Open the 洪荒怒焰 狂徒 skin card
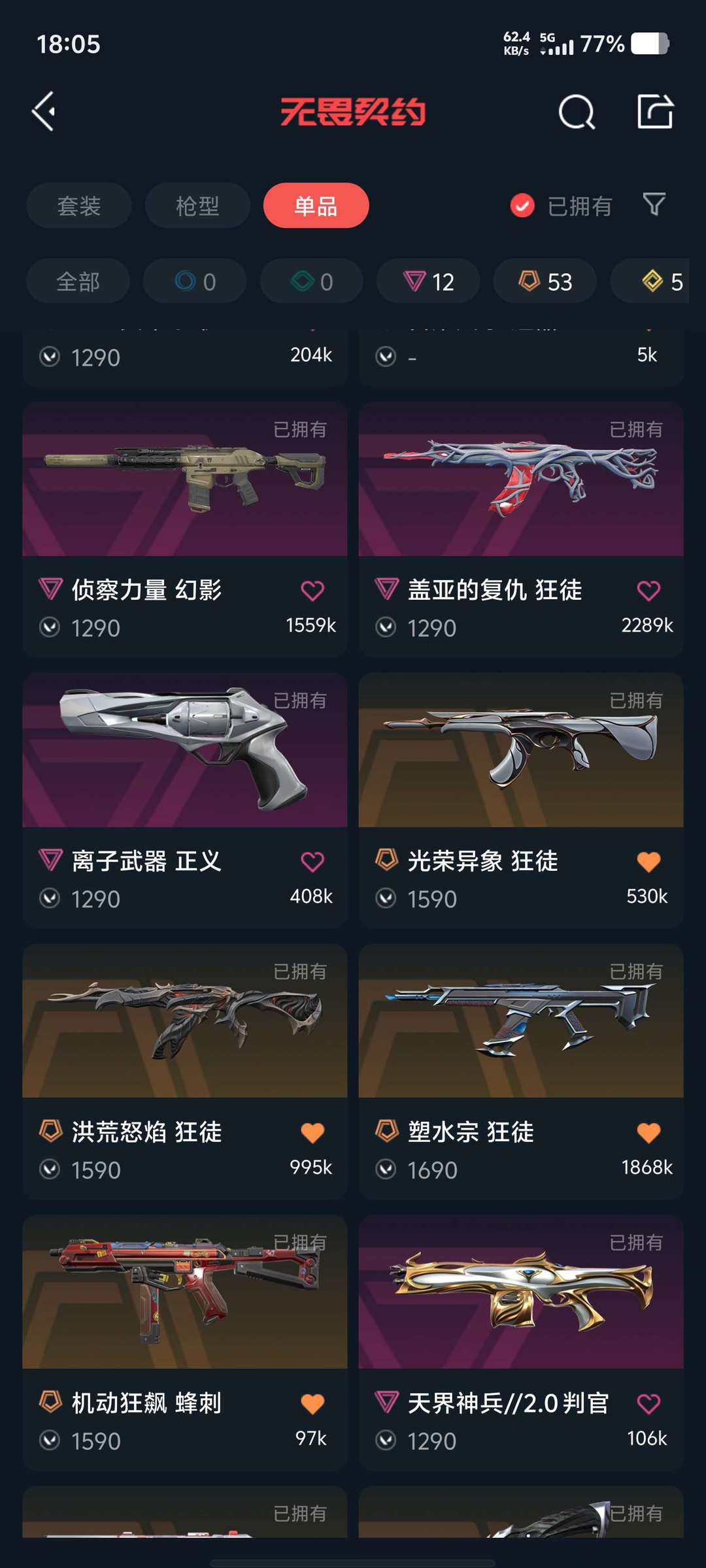The height and width of the screenshot is (1568, 706). (185, 1071)
